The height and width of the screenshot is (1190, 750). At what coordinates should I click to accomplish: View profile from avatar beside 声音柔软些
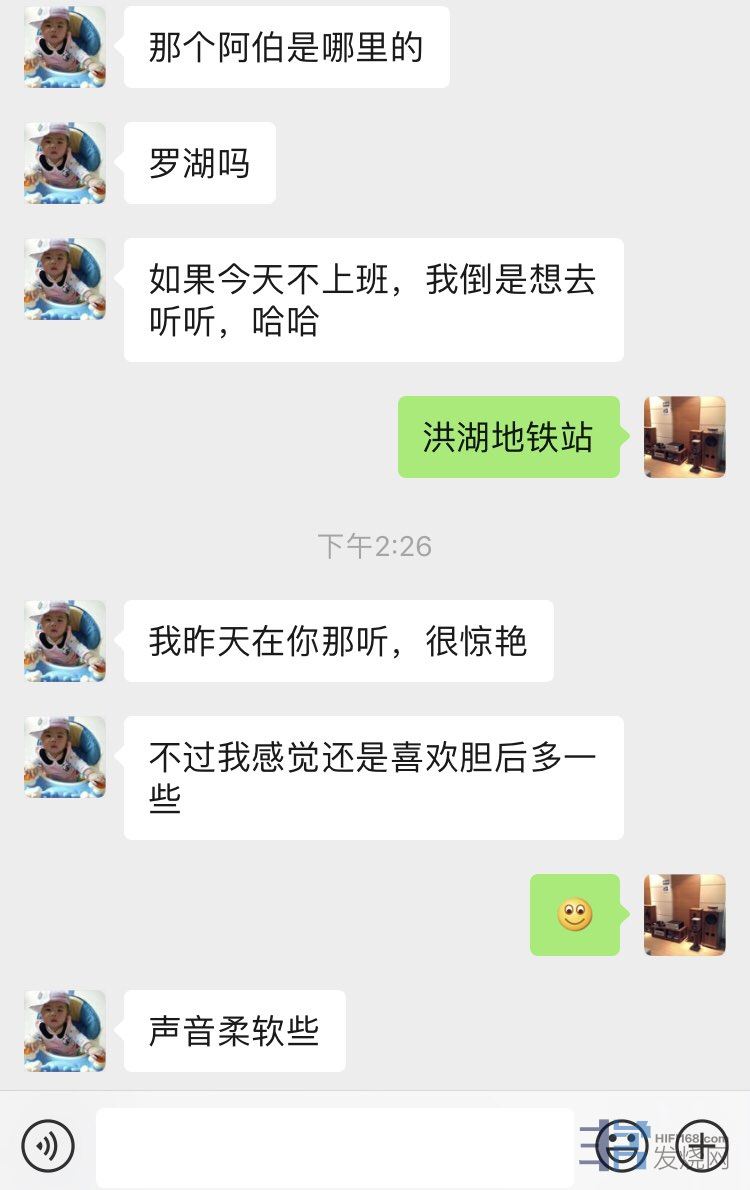(65, 1031)
